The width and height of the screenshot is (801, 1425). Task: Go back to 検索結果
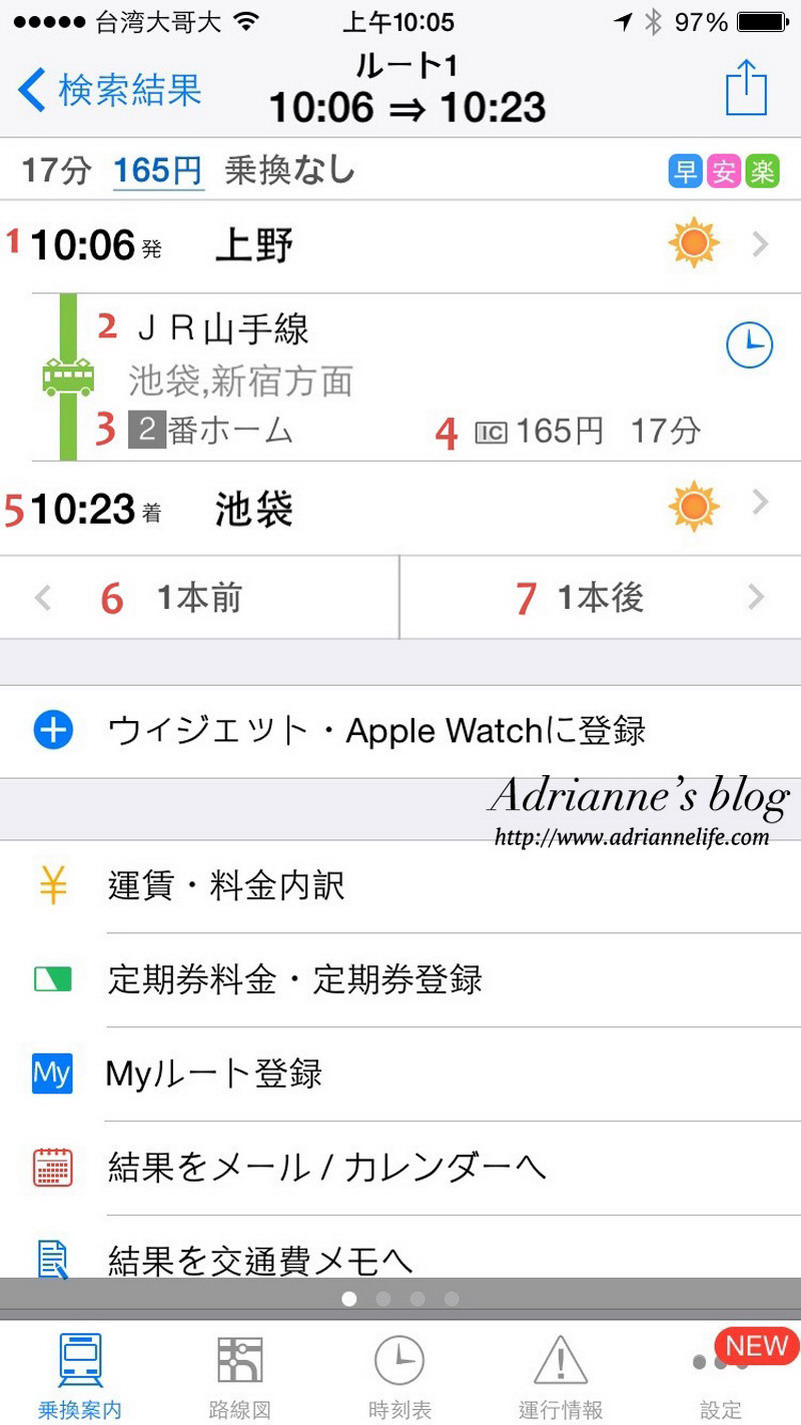pyautogui.click(x=110, y=91)
